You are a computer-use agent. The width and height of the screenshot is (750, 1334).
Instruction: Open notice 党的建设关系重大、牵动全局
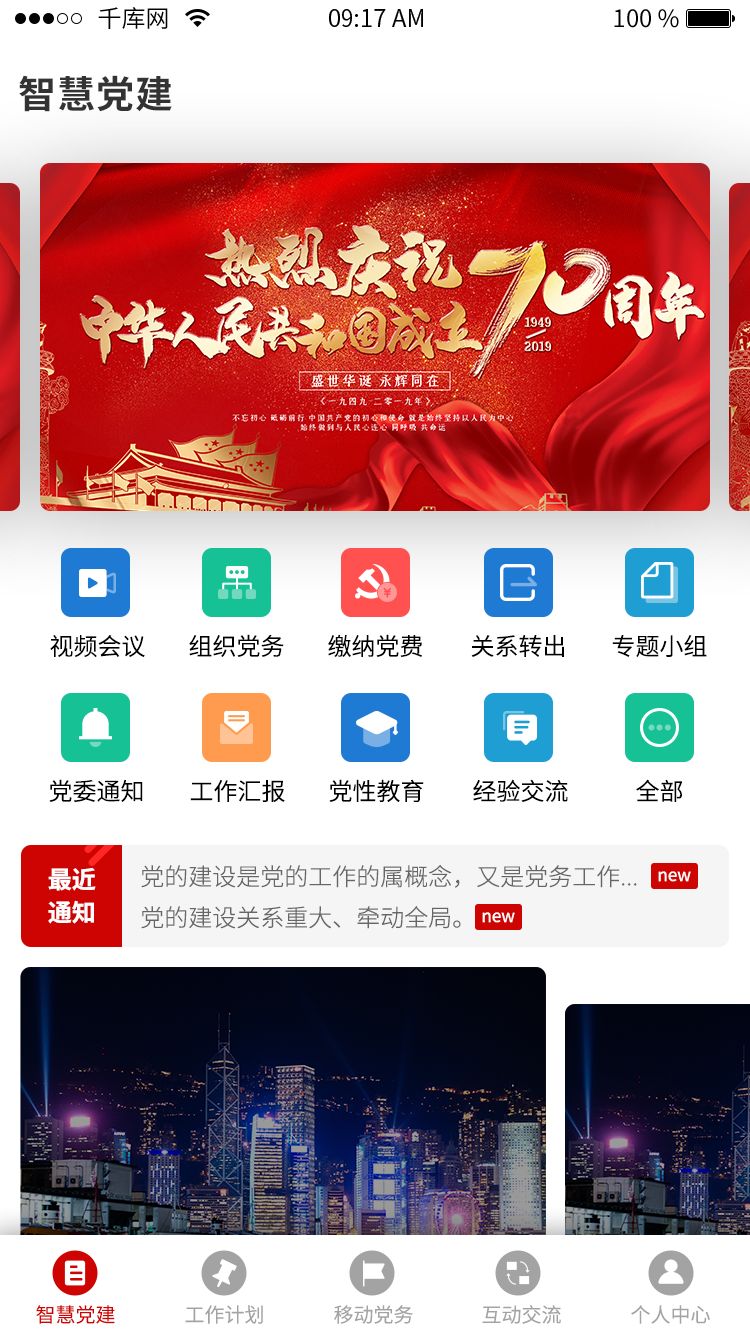(x=303, y=917)
